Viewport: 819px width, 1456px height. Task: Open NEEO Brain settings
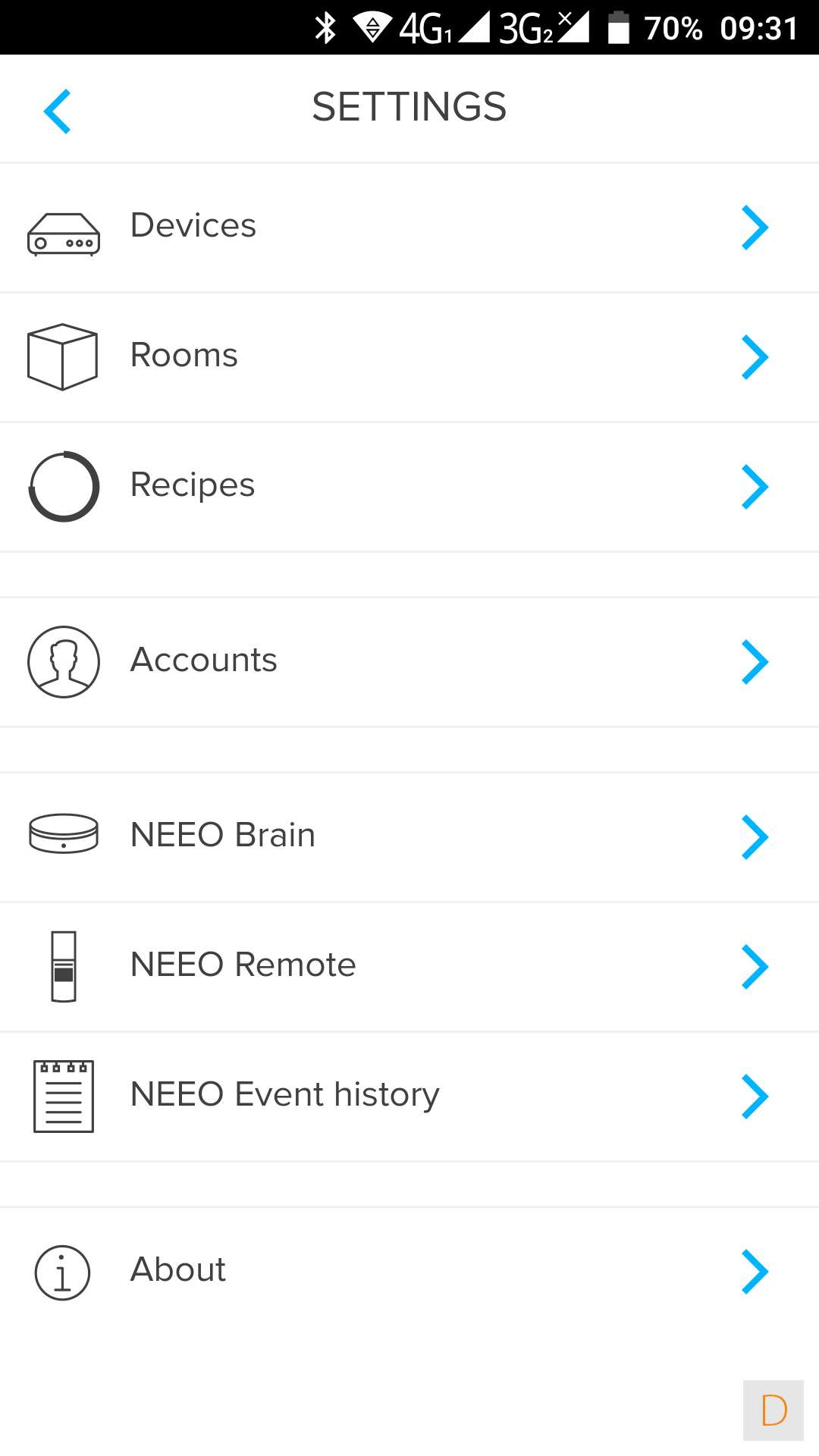tap(409, 836)
